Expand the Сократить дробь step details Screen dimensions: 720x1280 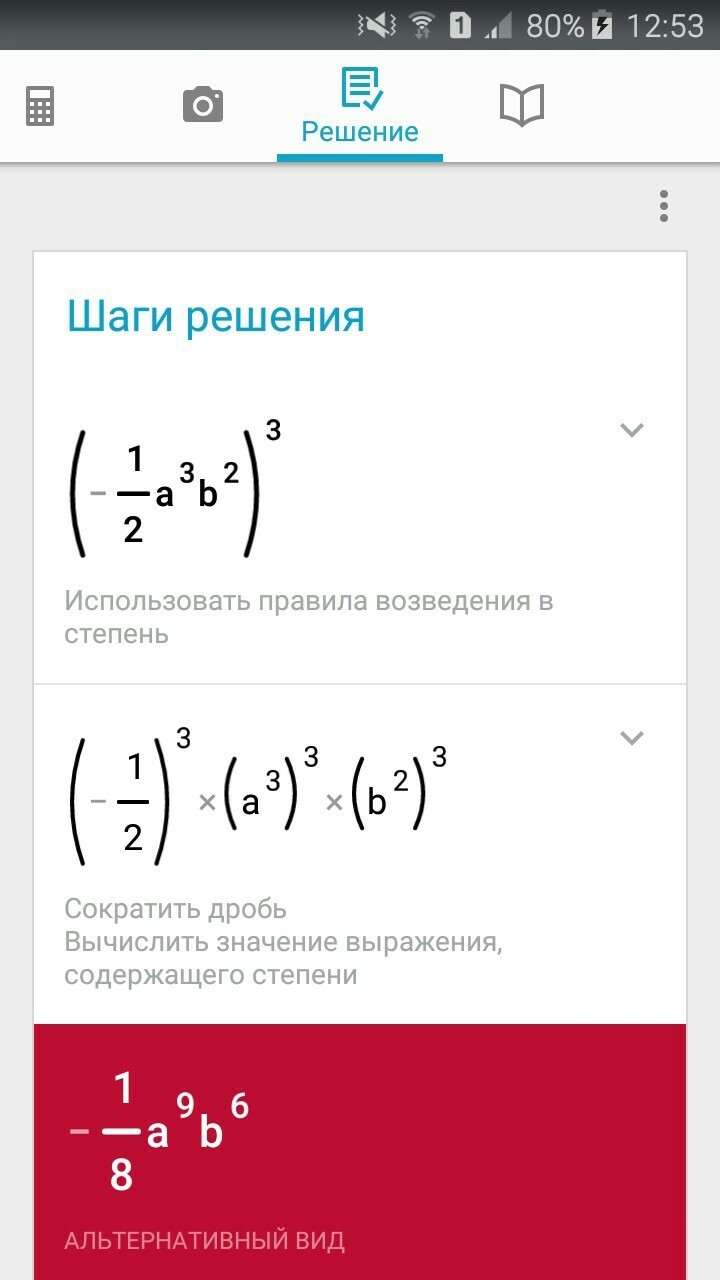[631, 738]
